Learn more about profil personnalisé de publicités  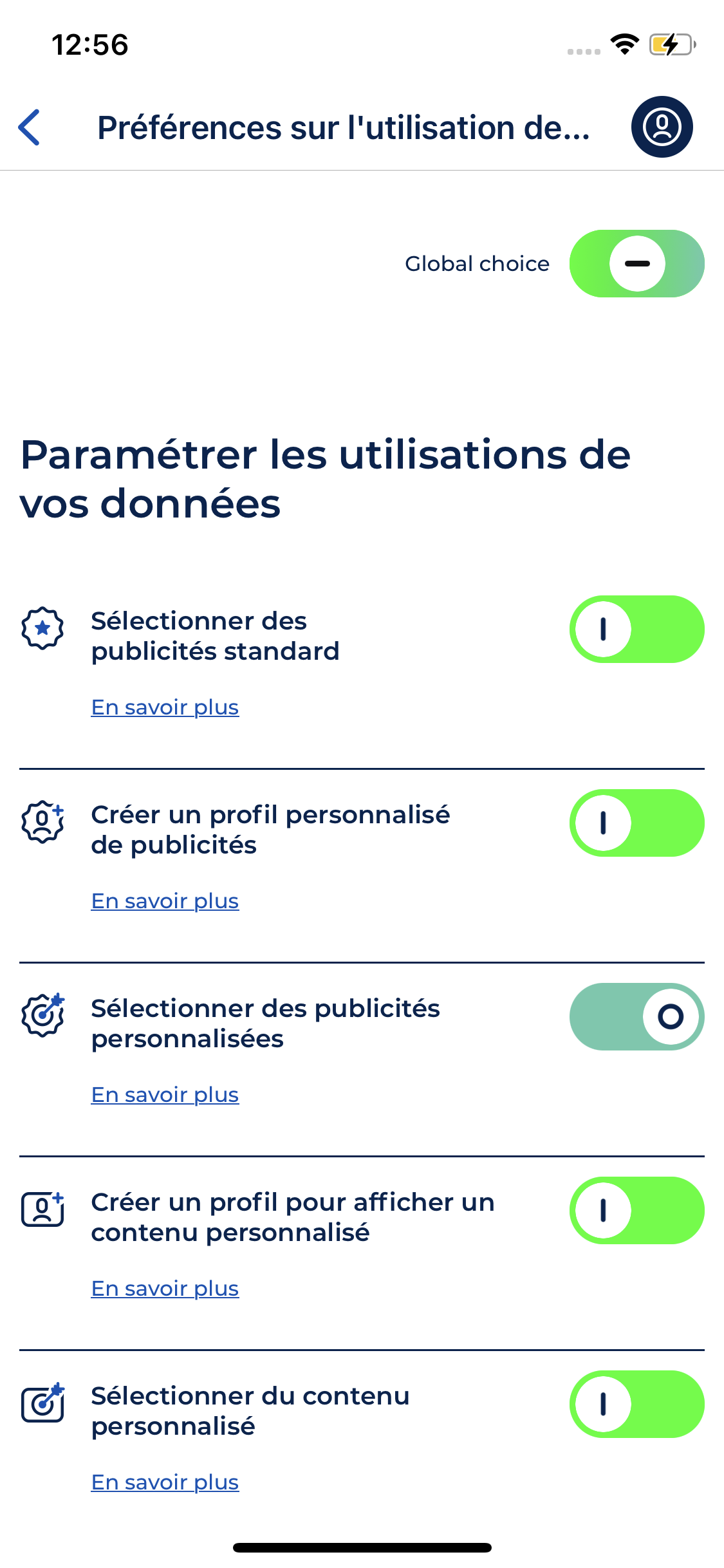point(165,901)
